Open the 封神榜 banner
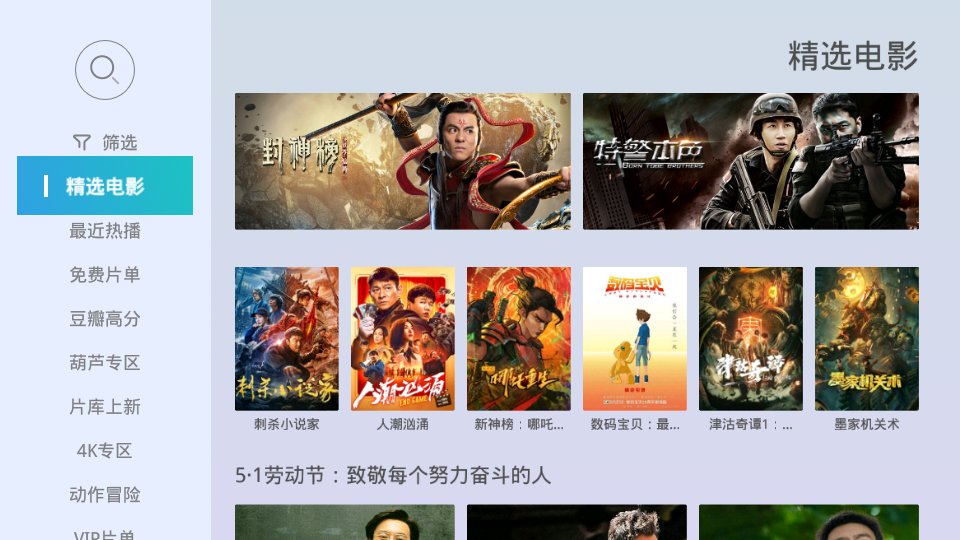Viewport: 960px width, 540px height. tap(403, 162)
